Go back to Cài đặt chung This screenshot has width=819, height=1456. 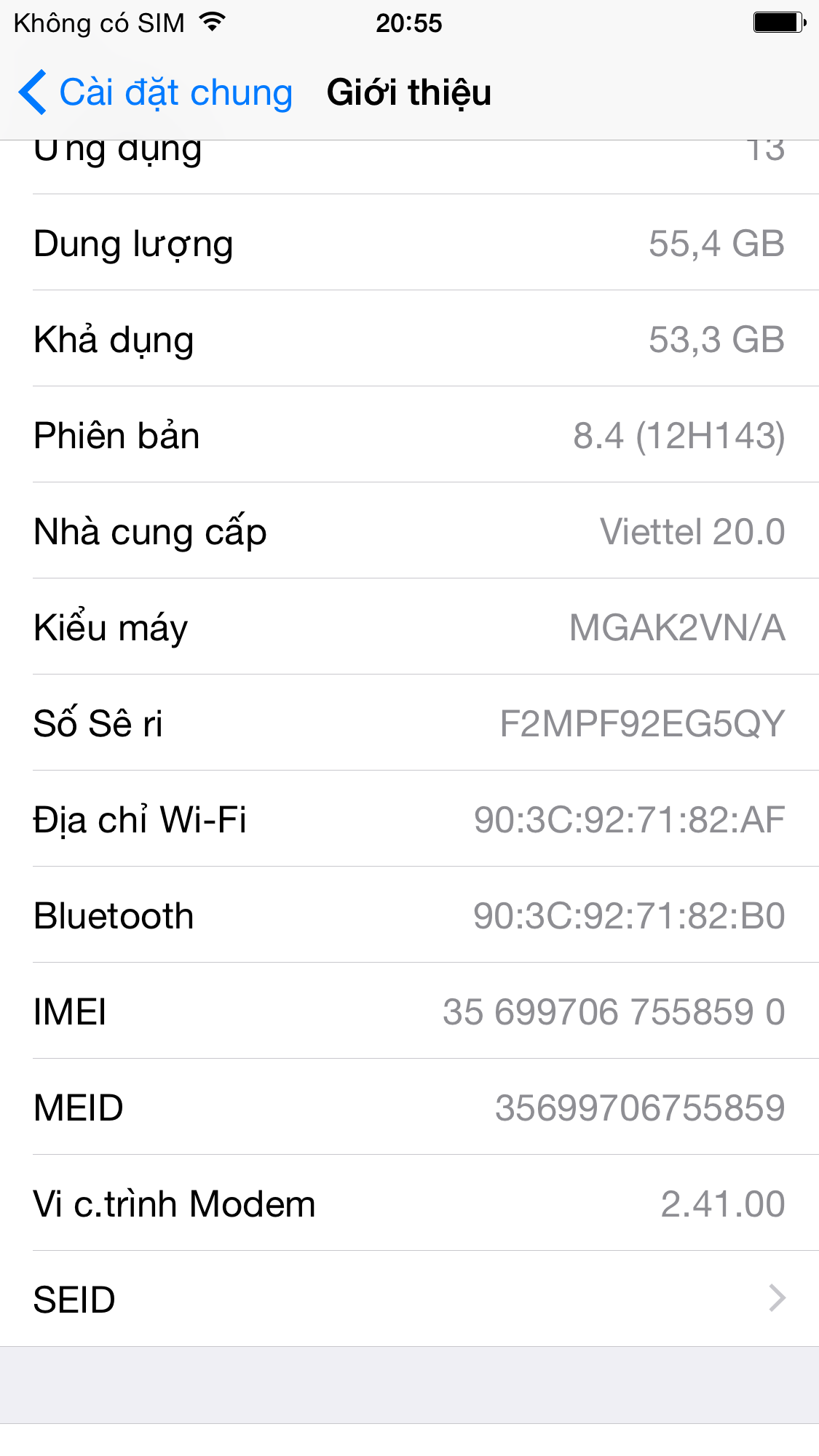pyautogui.click(x=156, y=93)
